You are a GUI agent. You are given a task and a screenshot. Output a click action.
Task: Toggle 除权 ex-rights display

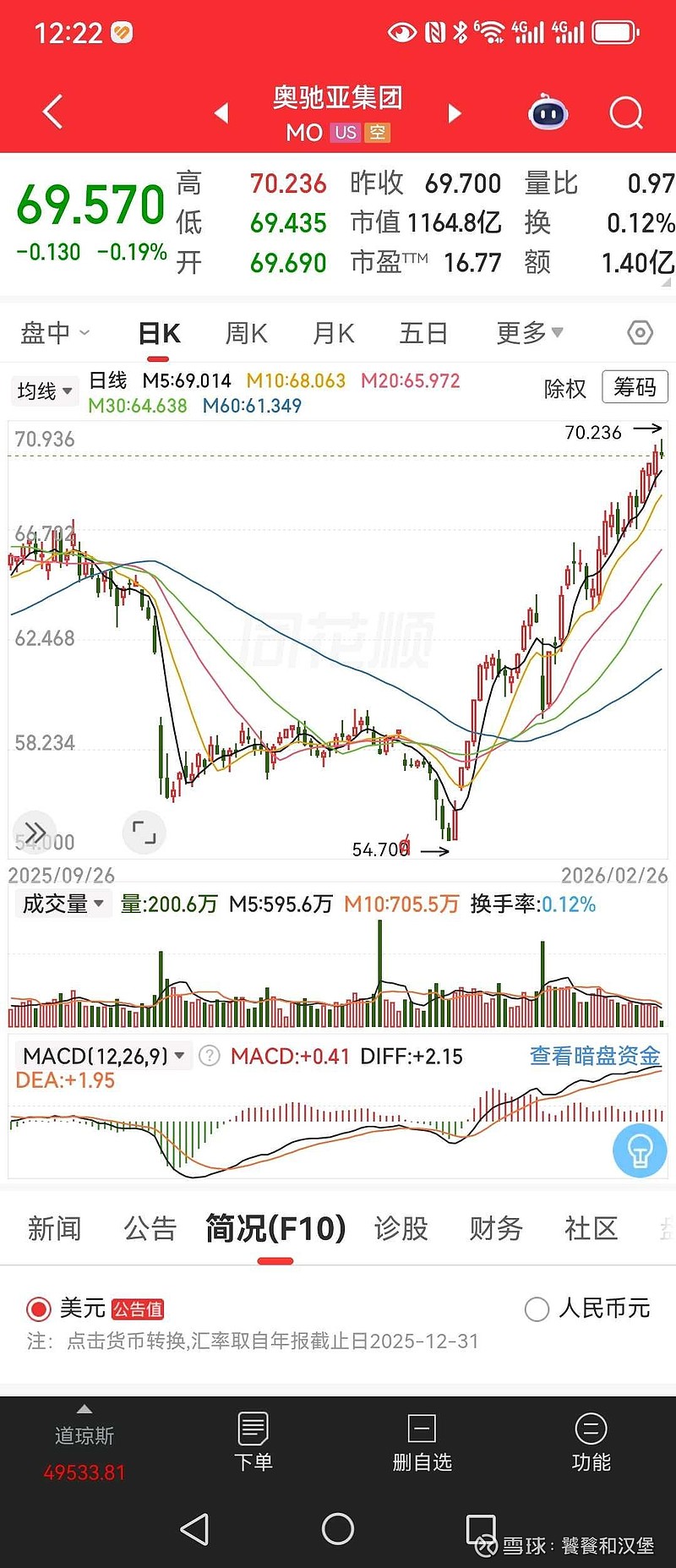[x=567, y=388]
